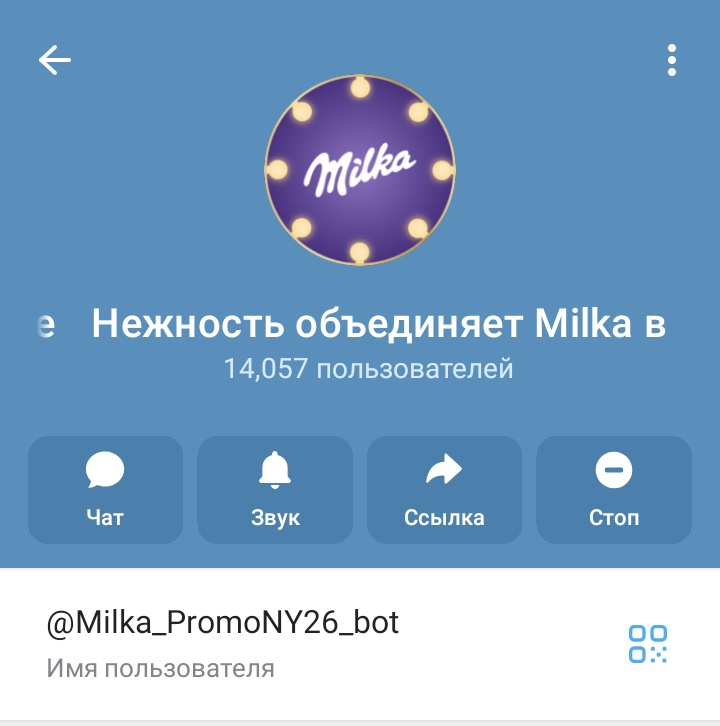Screen dimensions: 720x726
Task: Open the Milka bot profile photo
Action: coord(360,171)
